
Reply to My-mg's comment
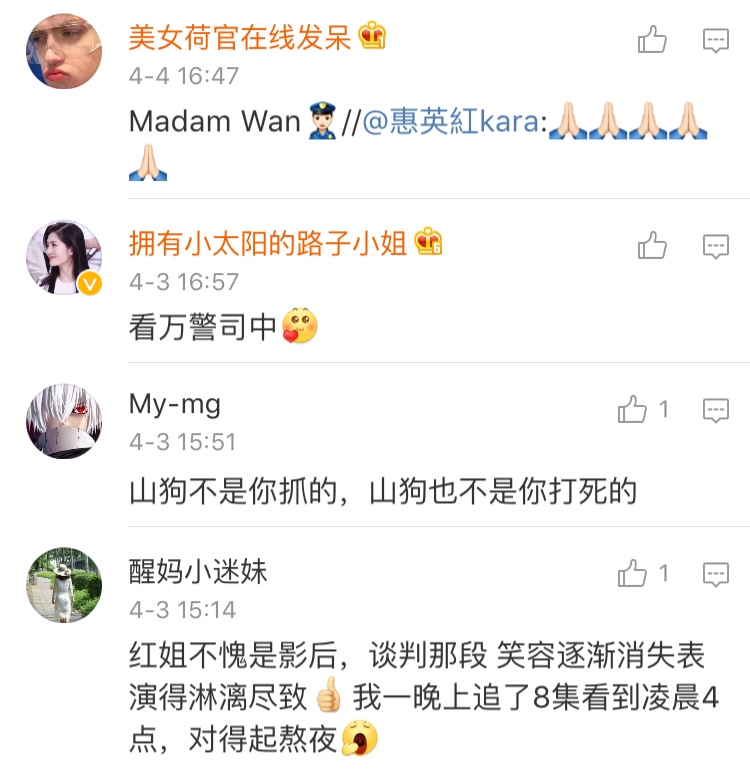tap(715, 409)
